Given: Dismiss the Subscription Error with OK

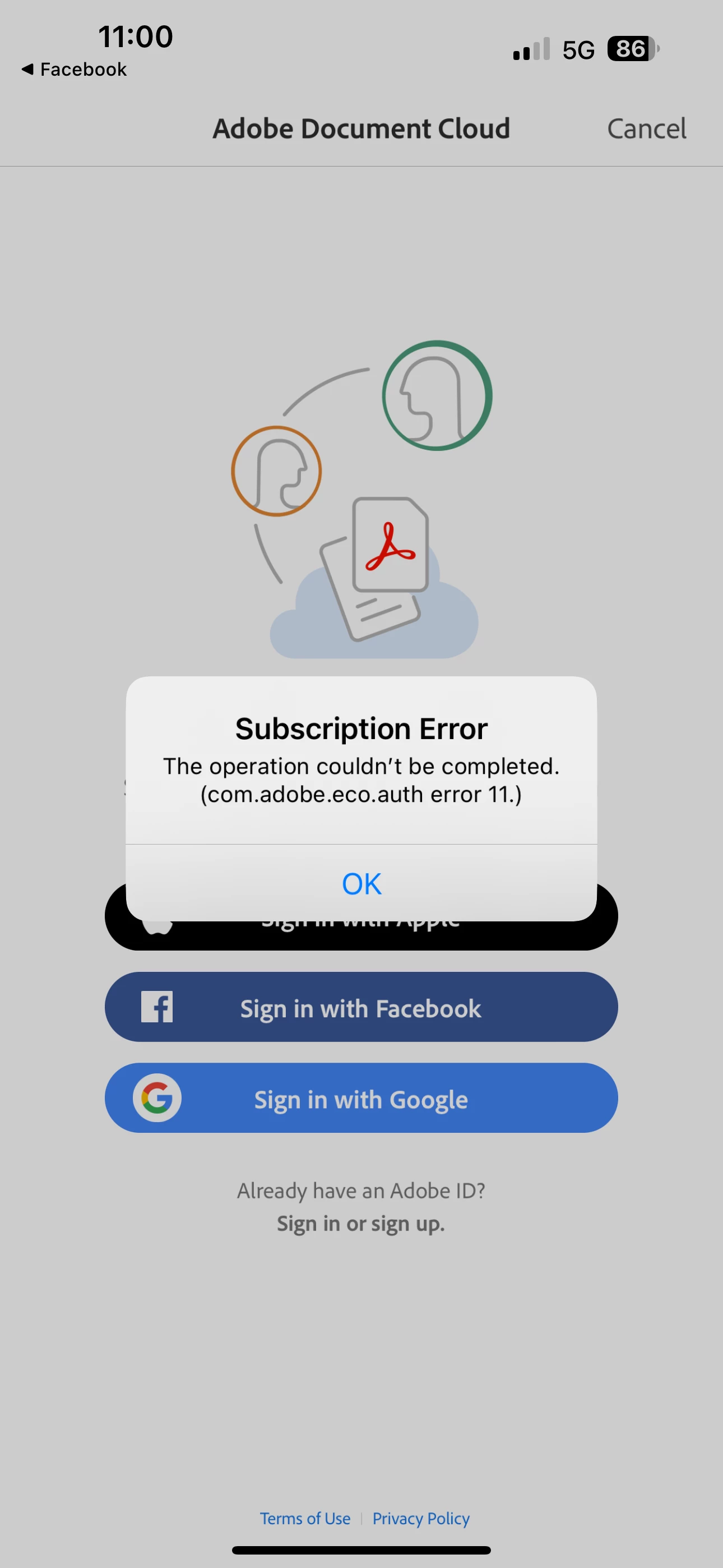Looking at the screenshot, I should pyautogui.click(x=361, y=883).
